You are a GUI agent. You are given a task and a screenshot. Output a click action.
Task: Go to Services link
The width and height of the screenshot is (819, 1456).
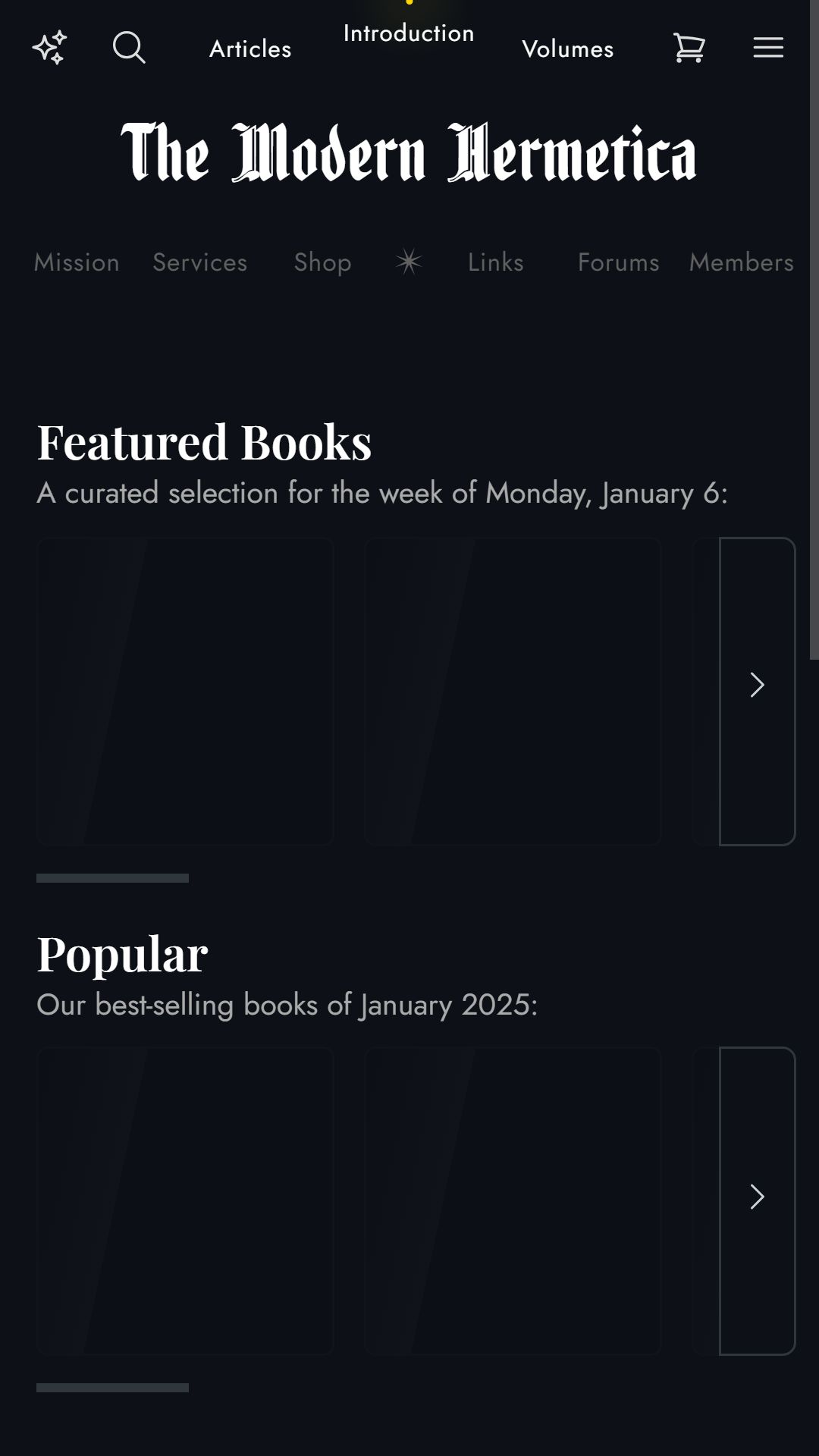tap(200, 262)
